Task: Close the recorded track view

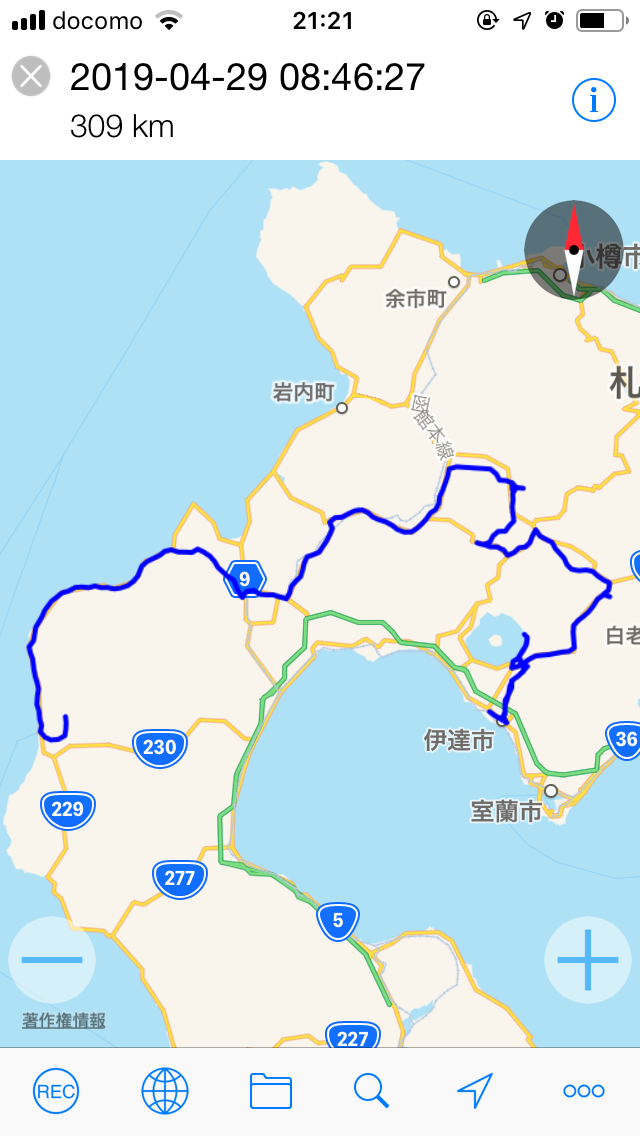Action: point(31,77)
